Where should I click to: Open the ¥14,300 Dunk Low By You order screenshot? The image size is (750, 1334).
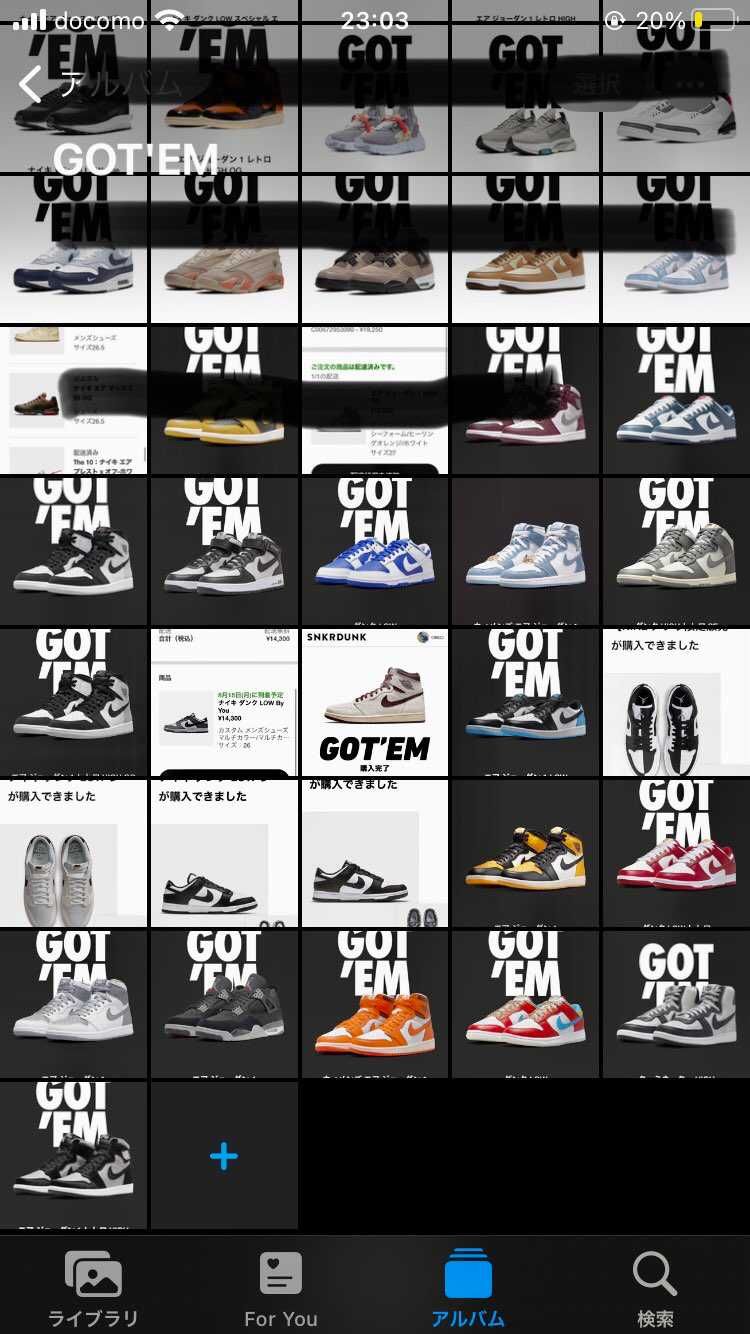pos(224,702)
